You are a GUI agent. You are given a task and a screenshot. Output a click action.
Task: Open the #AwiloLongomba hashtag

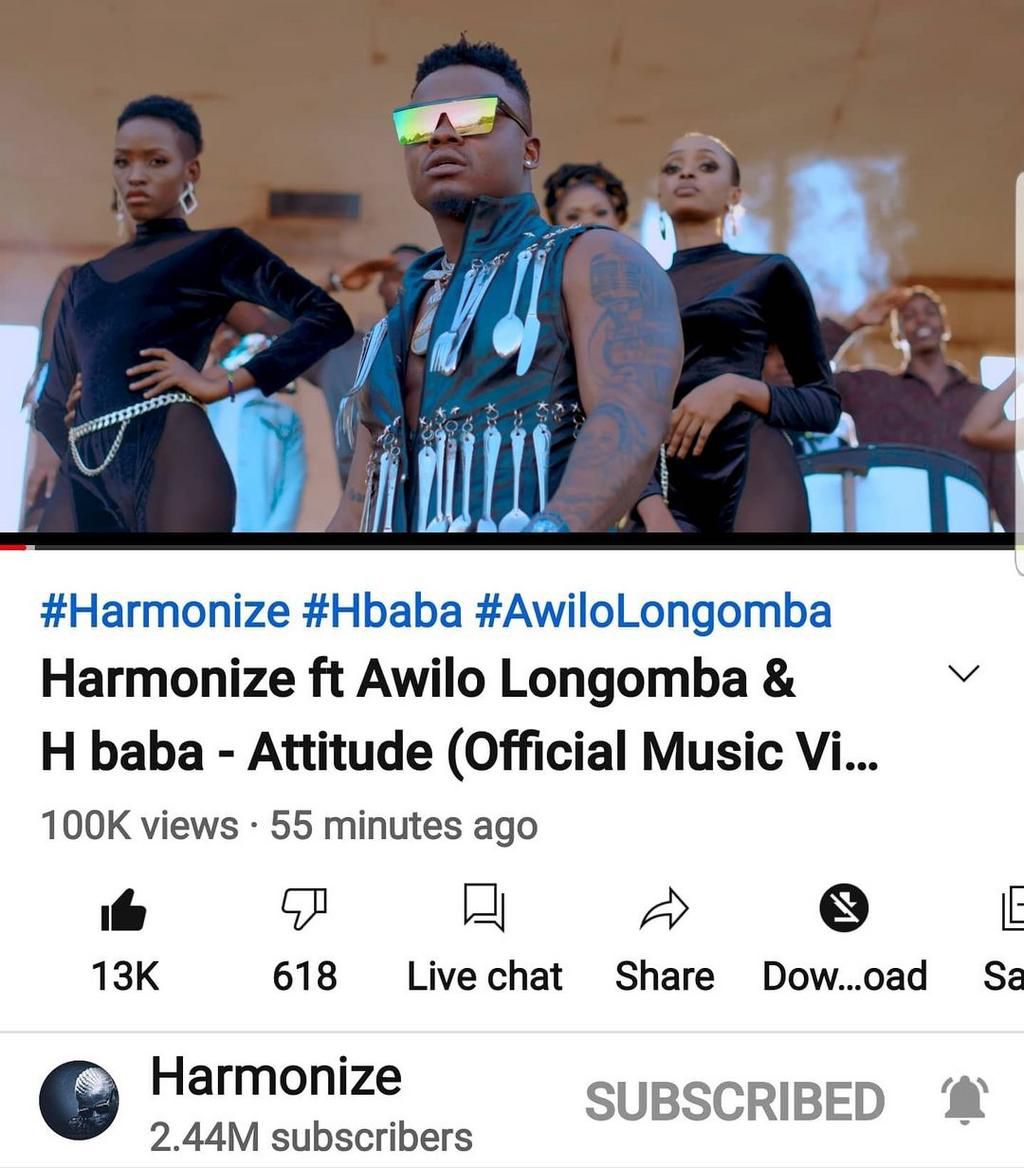coord(653,612)
